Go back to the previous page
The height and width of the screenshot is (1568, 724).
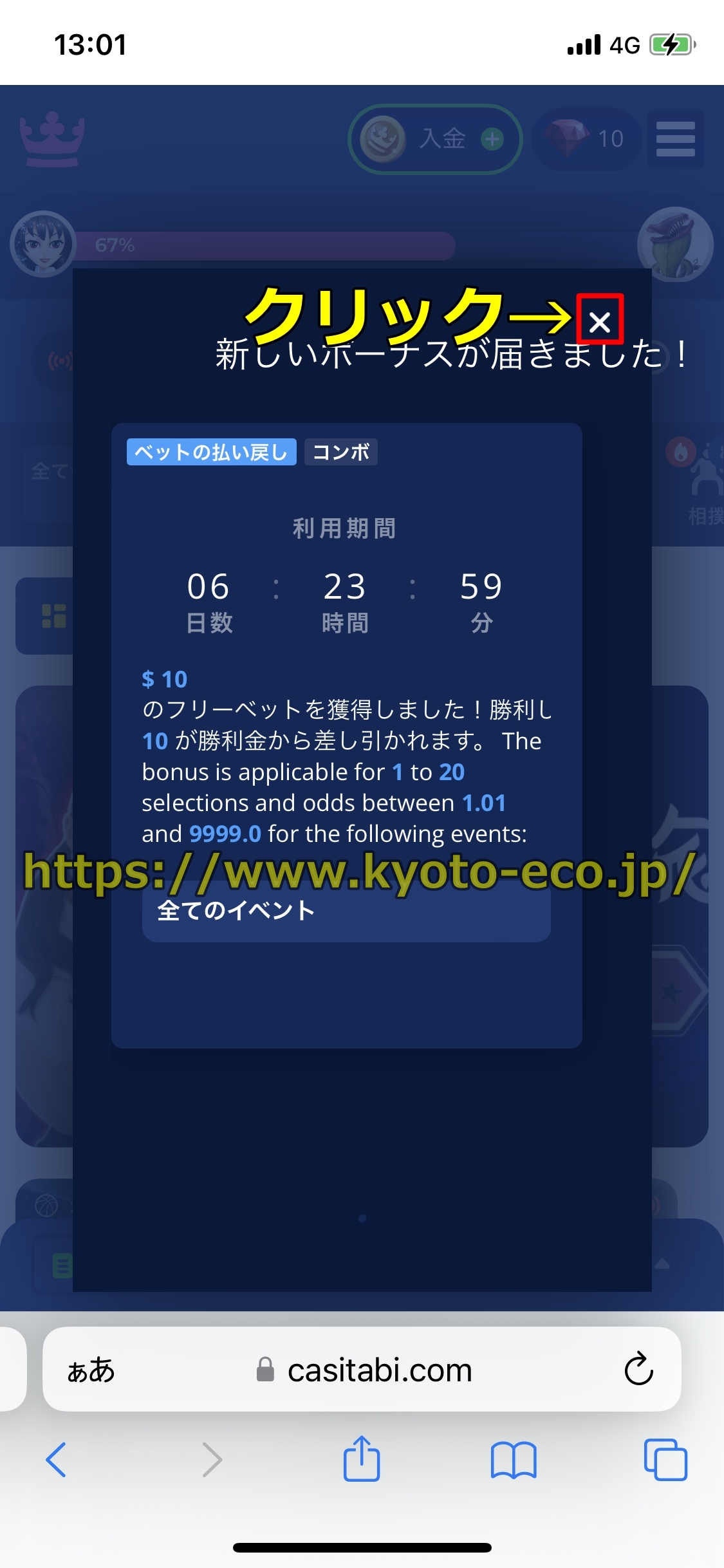coord(57,1459)
